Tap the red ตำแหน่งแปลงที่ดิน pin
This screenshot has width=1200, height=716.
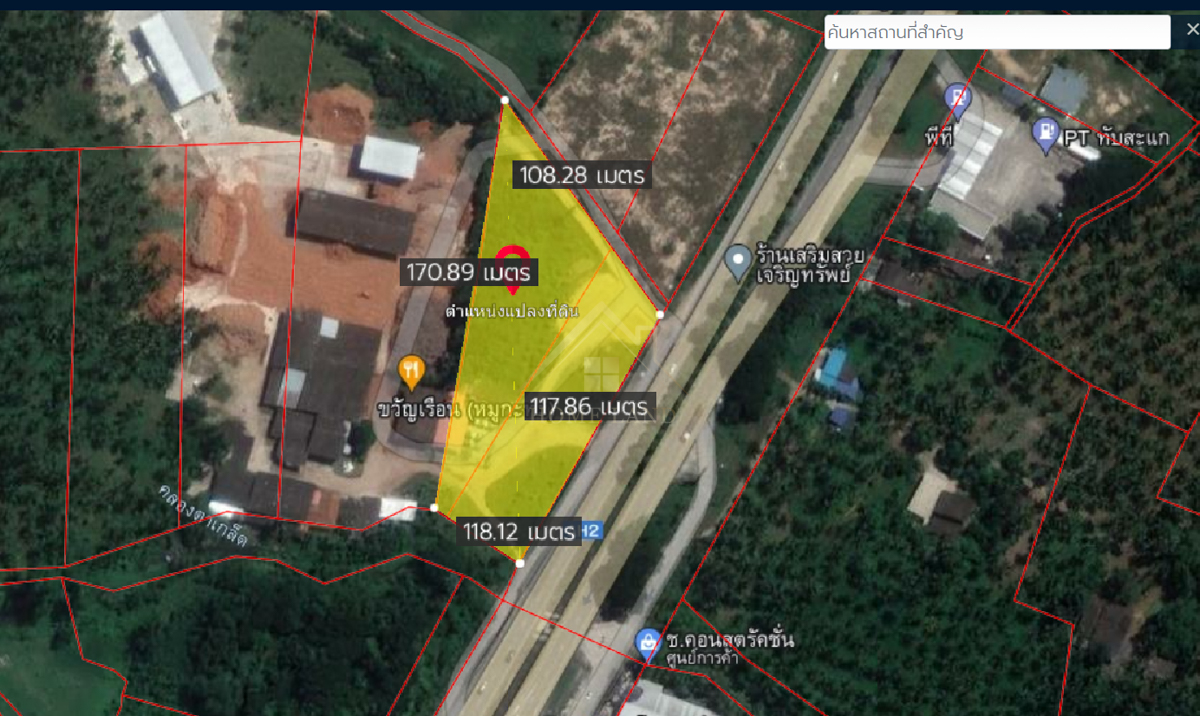(512, 267)
